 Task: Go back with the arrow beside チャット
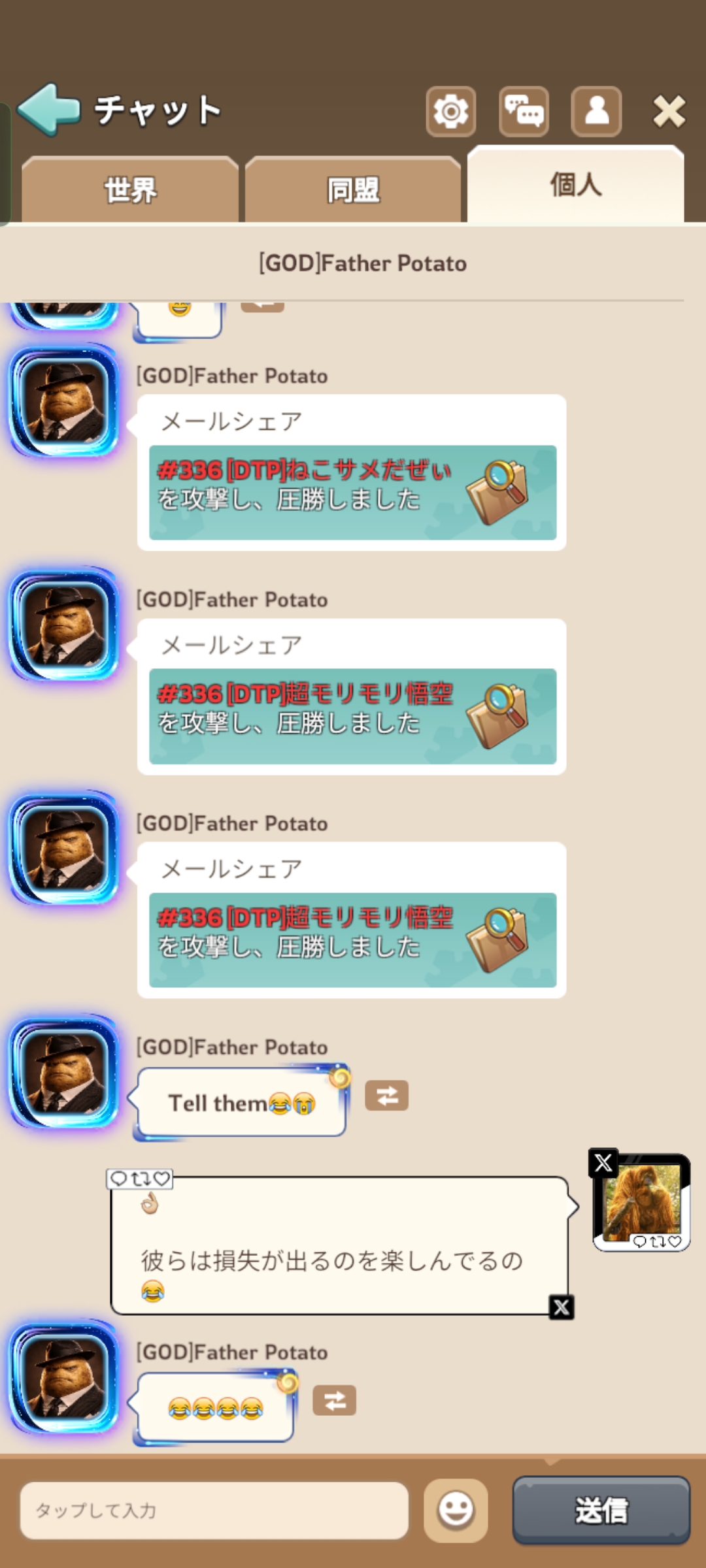coord(49,110)
